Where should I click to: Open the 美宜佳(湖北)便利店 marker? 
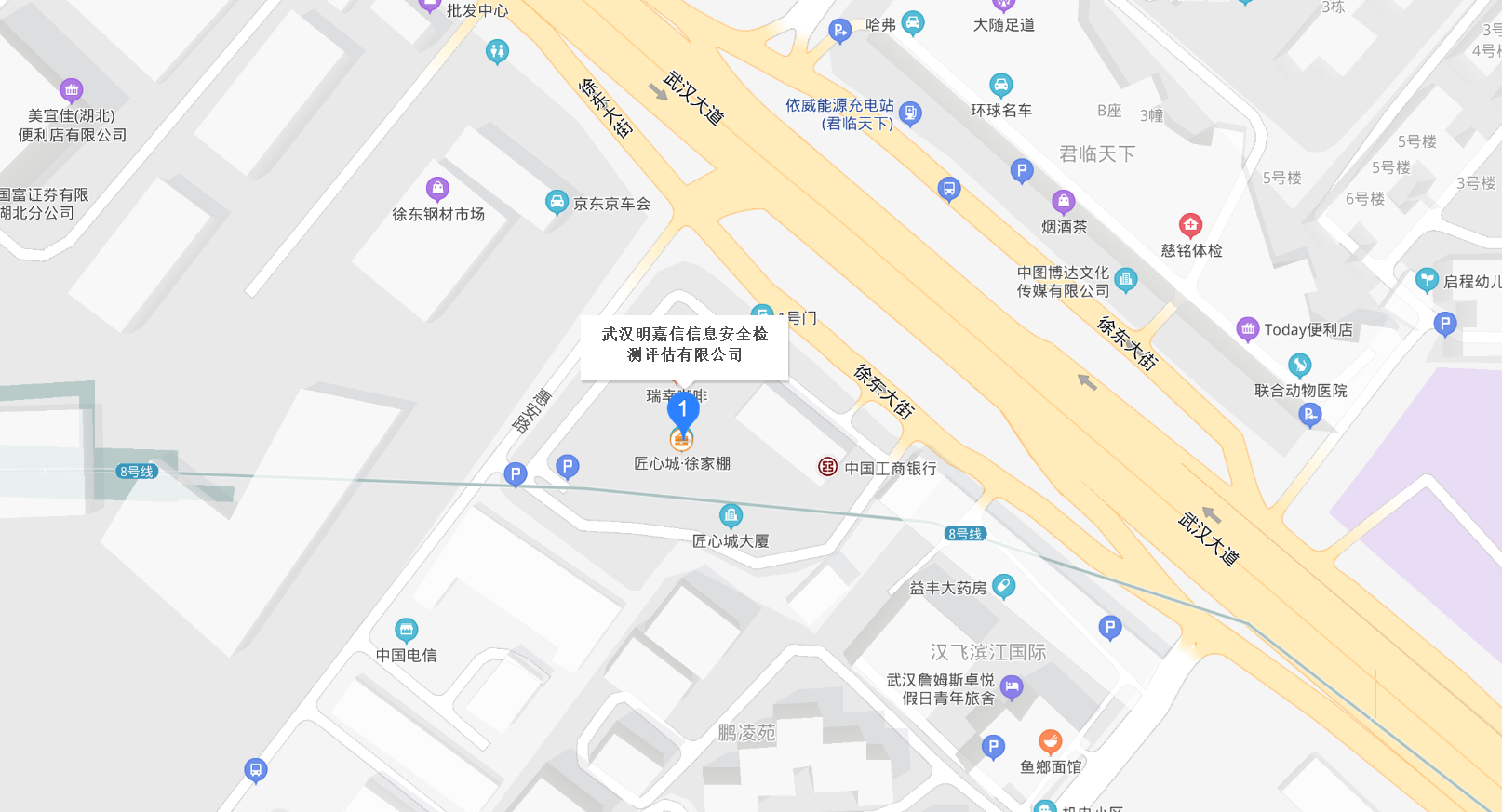[72, 90]
